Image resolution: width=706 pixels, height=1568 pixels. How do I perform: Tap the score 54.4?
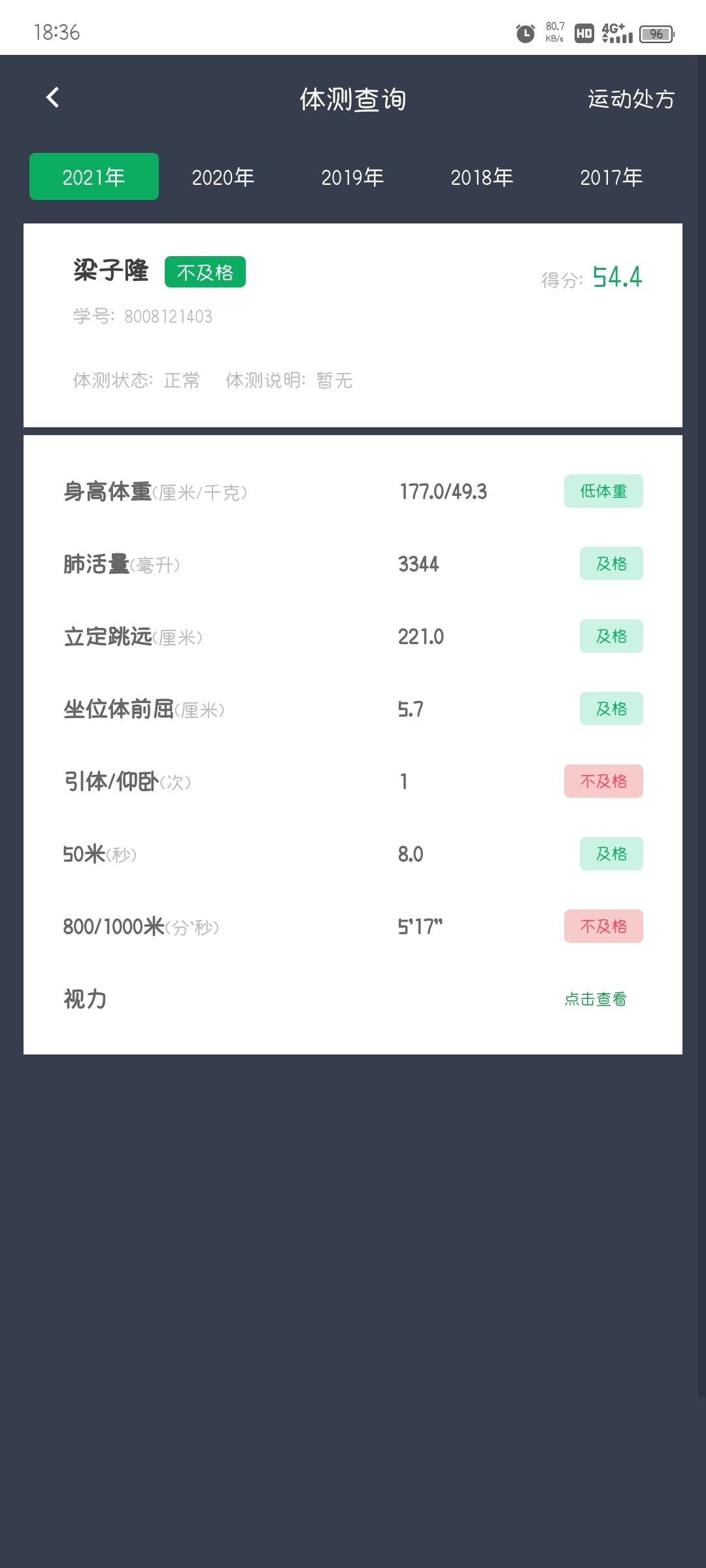616,277
